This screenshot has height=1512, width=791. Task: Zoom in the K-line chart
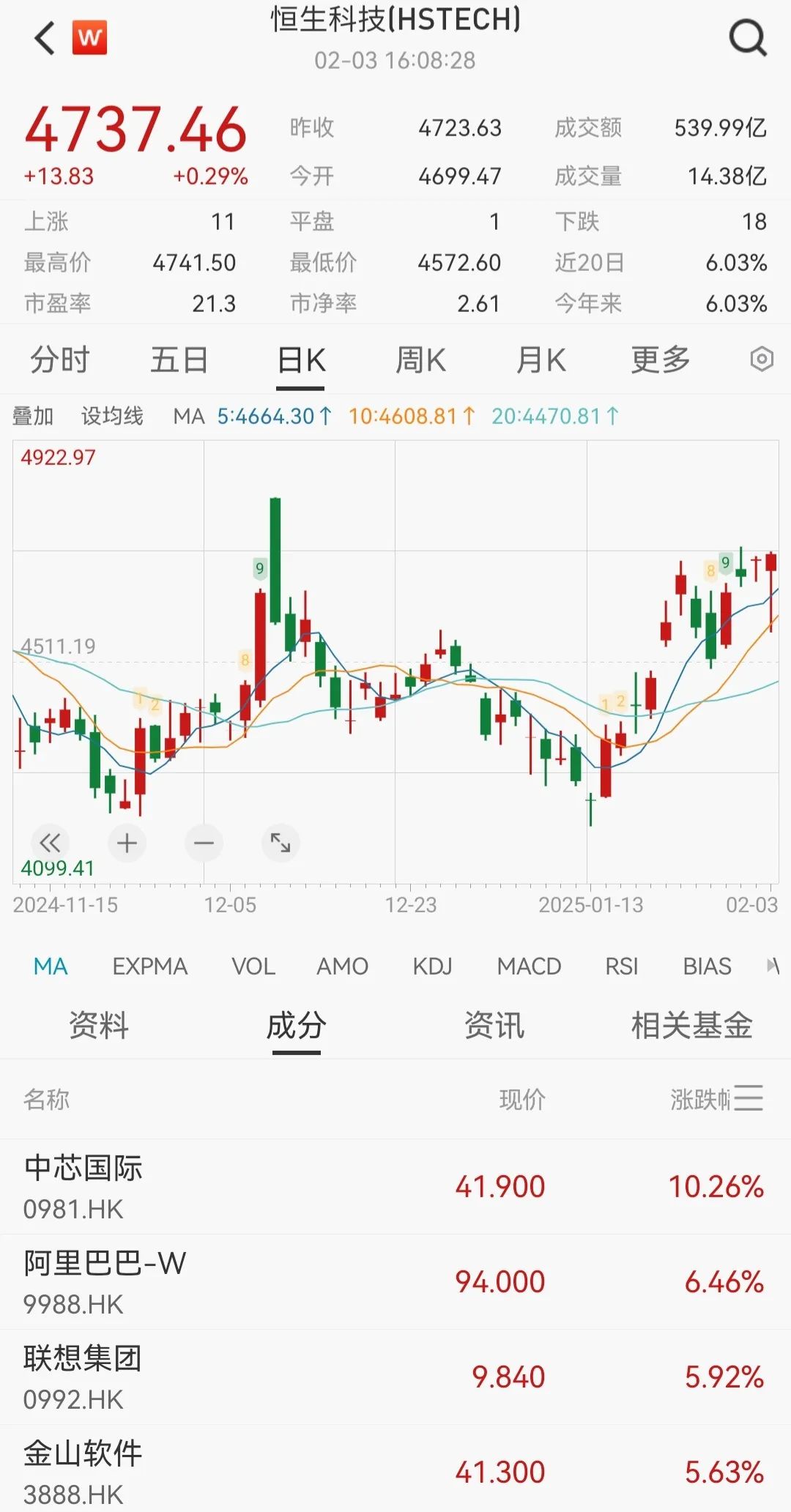coord(127,843)
